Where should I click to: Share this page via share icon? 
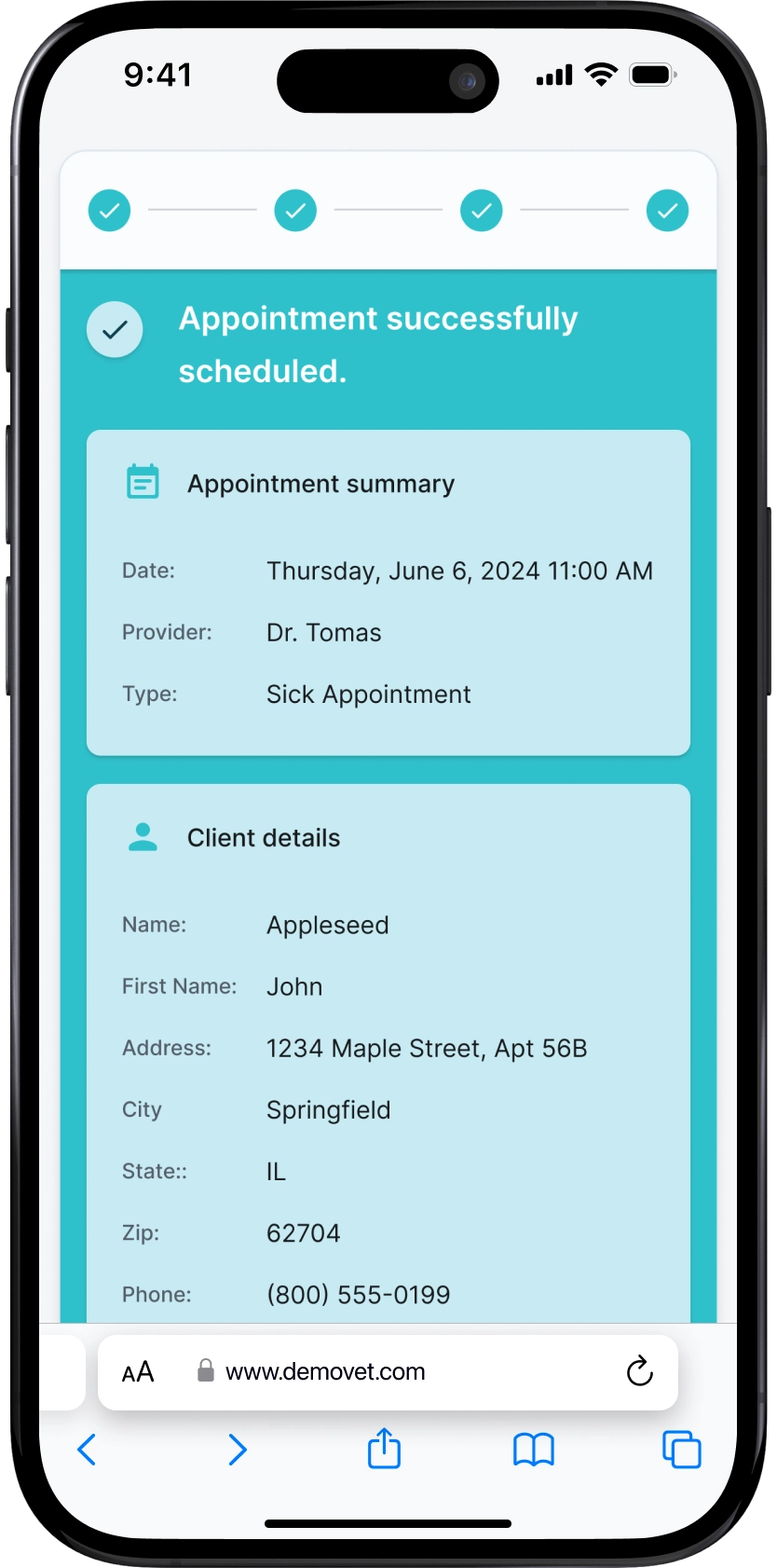point(384,1448)
